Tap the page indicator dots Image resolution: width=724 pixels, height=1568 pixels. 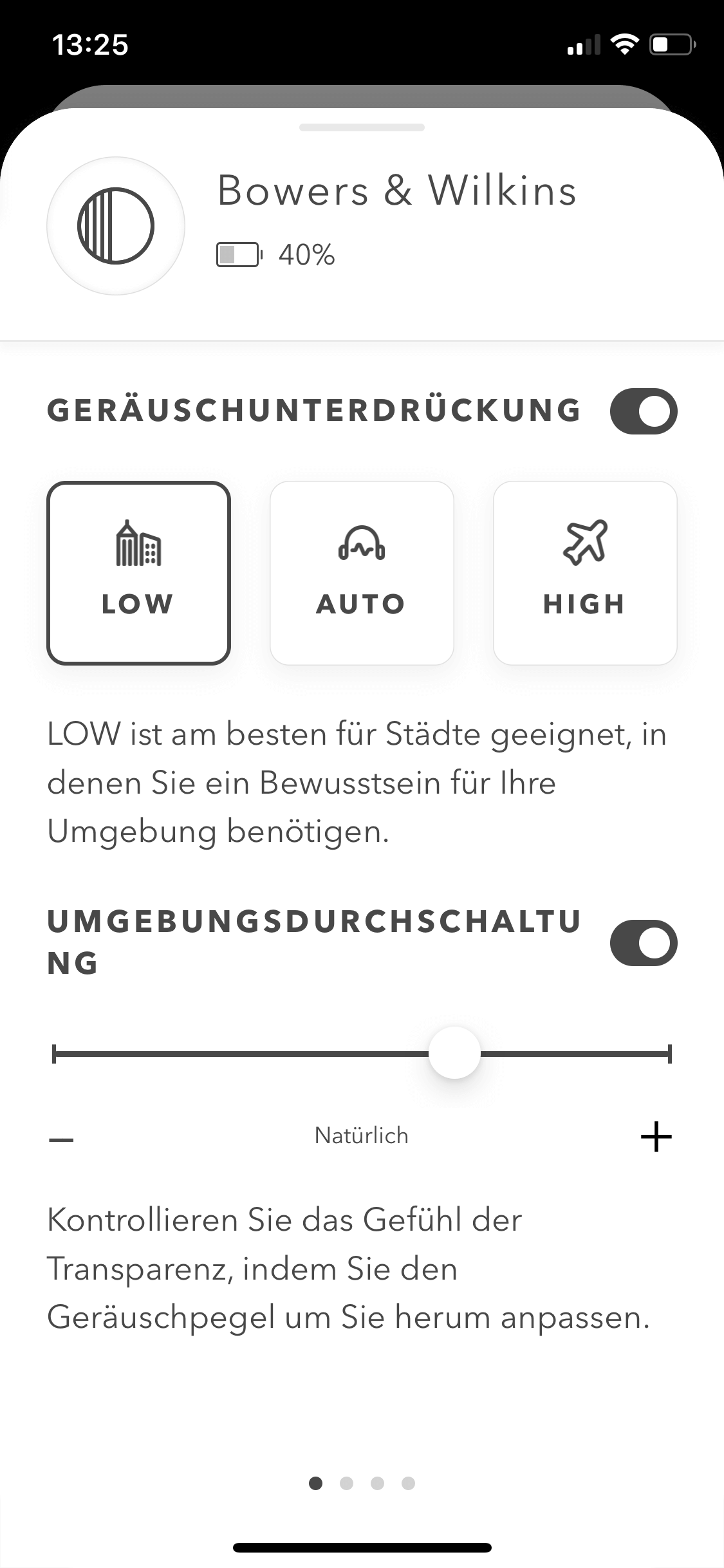click(362, 1484)
